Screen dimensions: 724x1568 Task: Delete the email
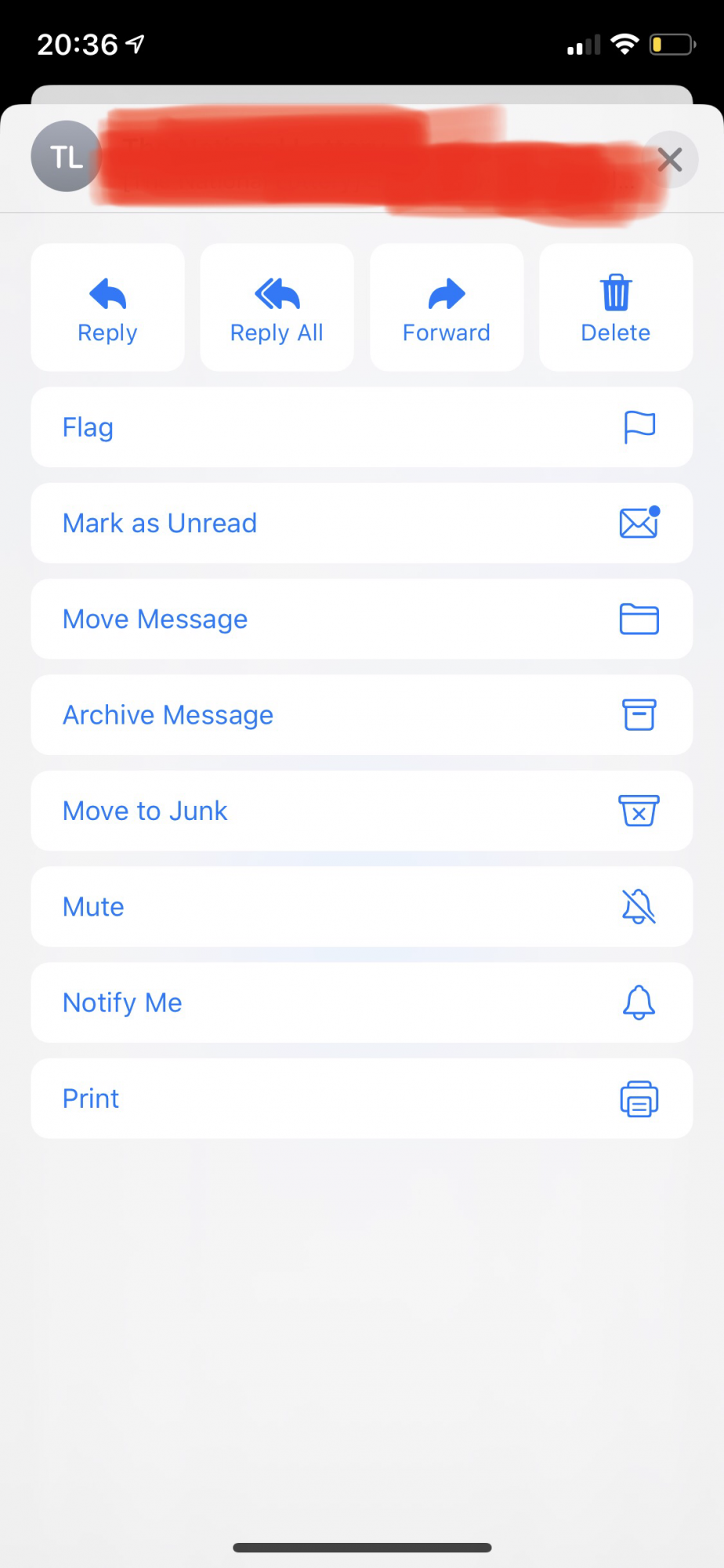[x=616, y=307]
